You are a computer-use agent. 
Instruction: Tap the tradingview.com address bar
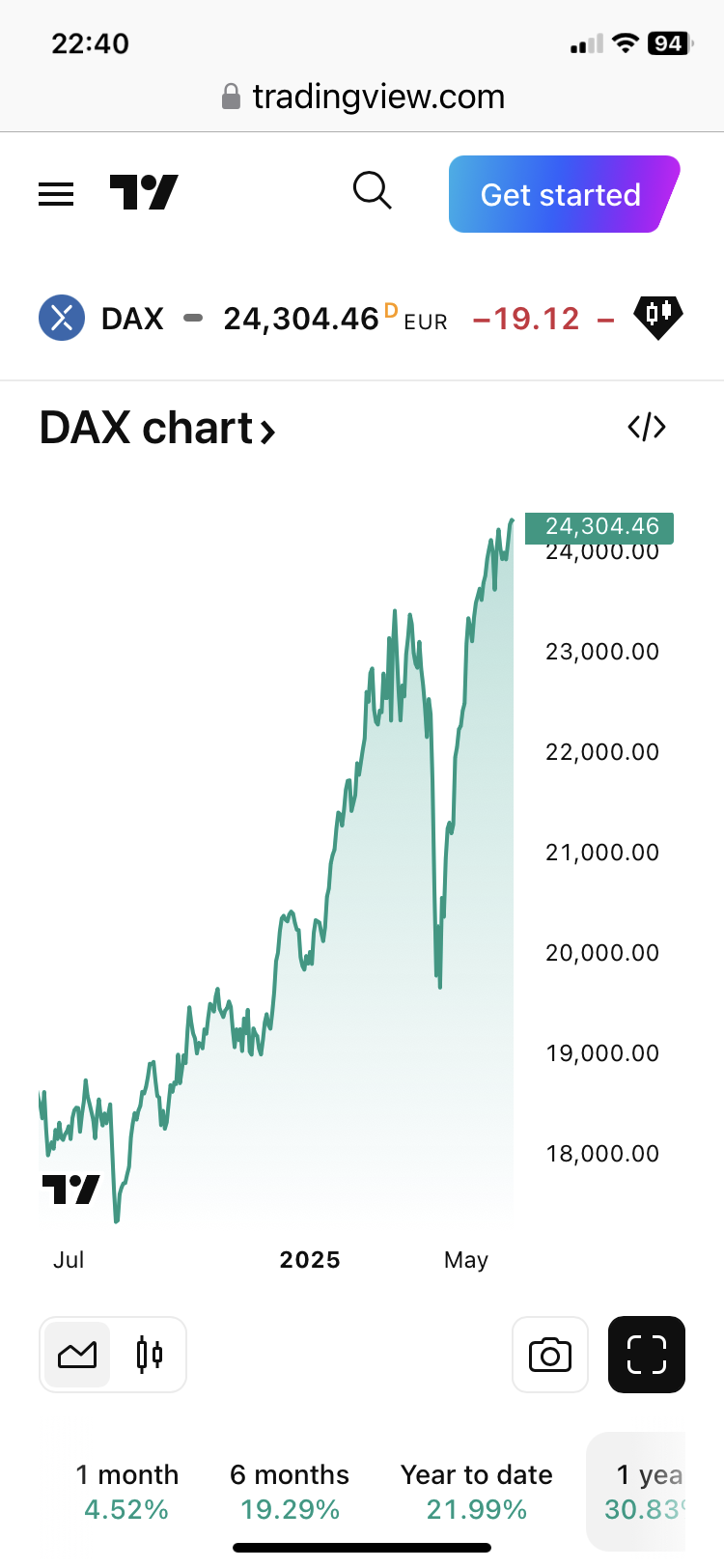point(363,97)
